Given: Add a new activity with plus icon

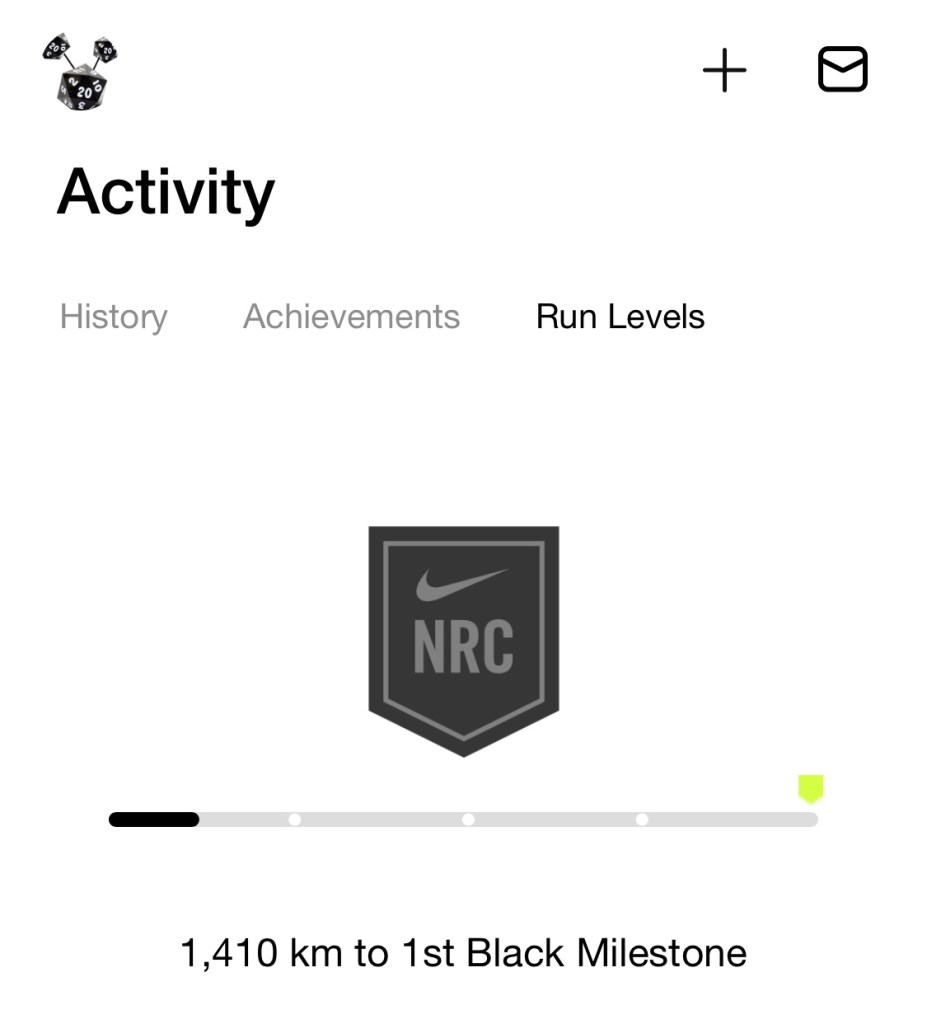Looking at the screenshot, I should point(724,71).
